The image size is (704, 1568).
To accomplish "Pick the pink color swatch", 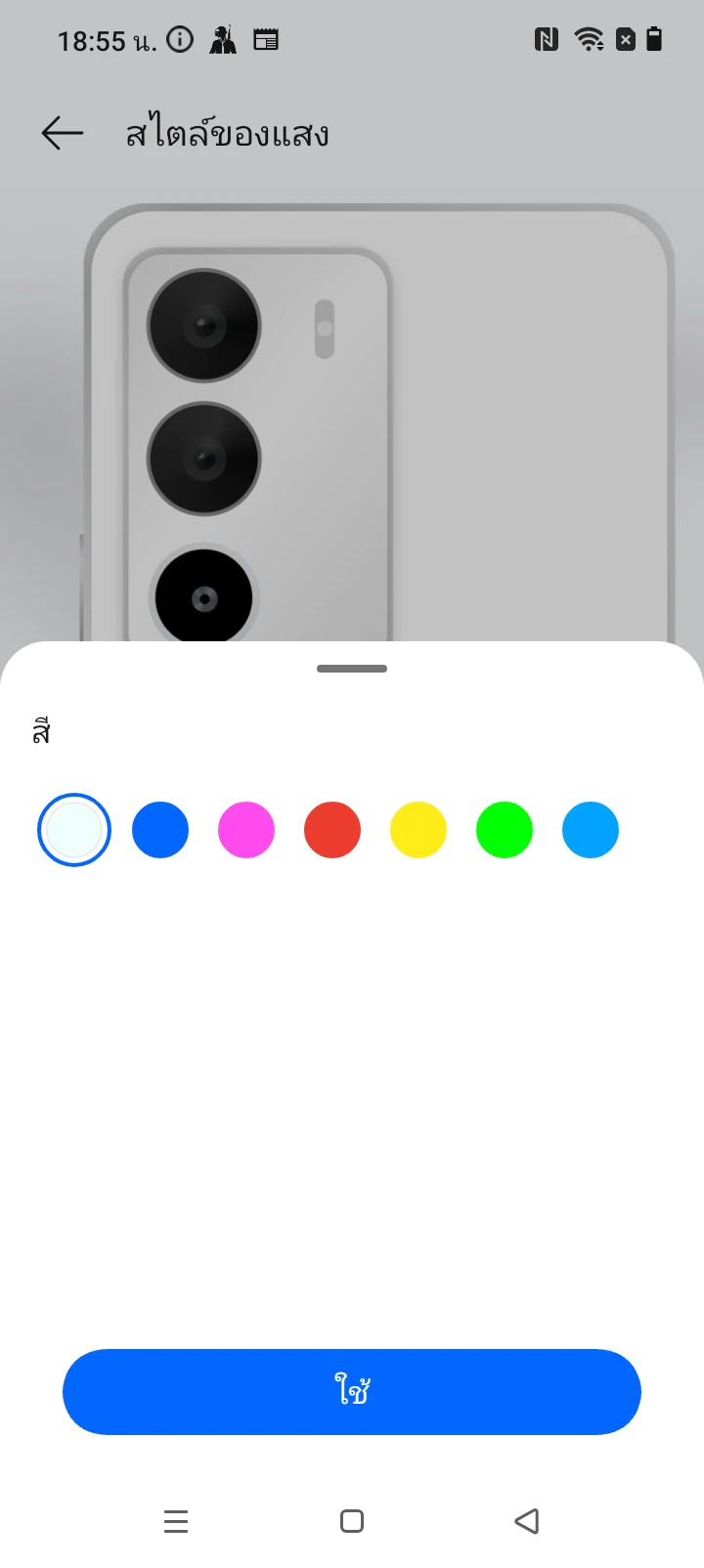I will pos(246,830).
